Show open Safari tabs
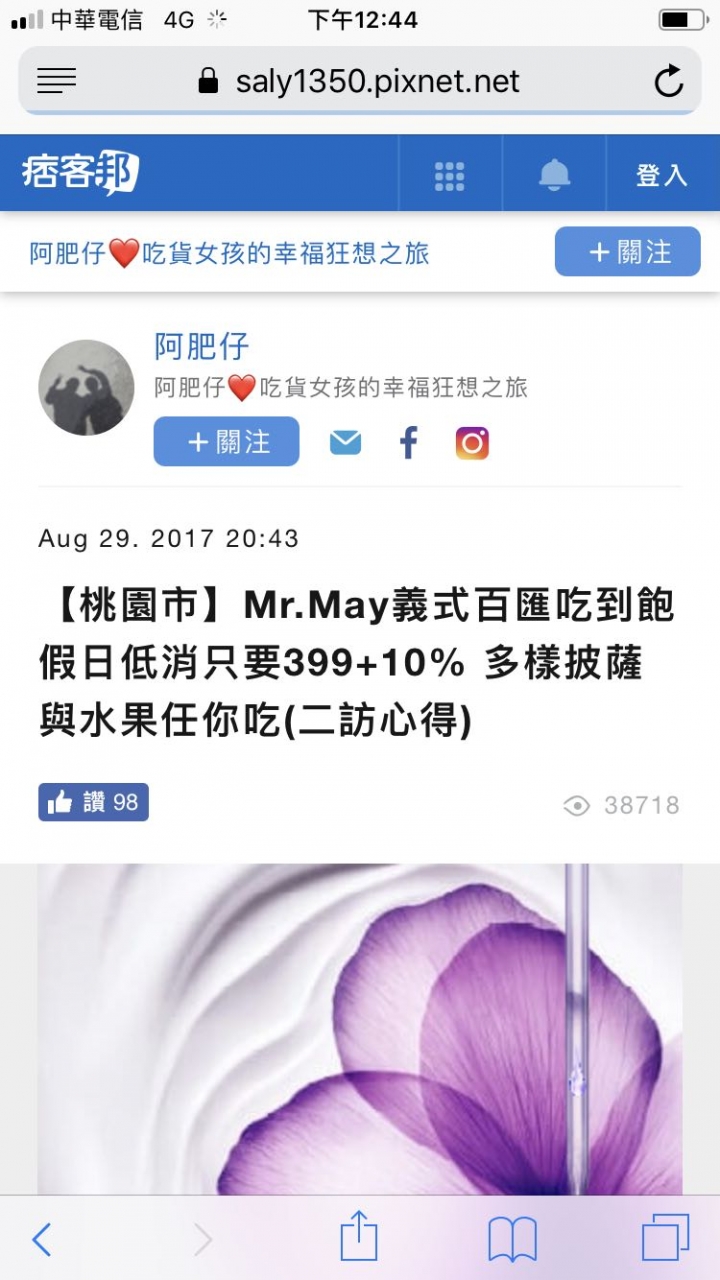This screenshot has height=1280, width=720. (x=665, y=1240)
